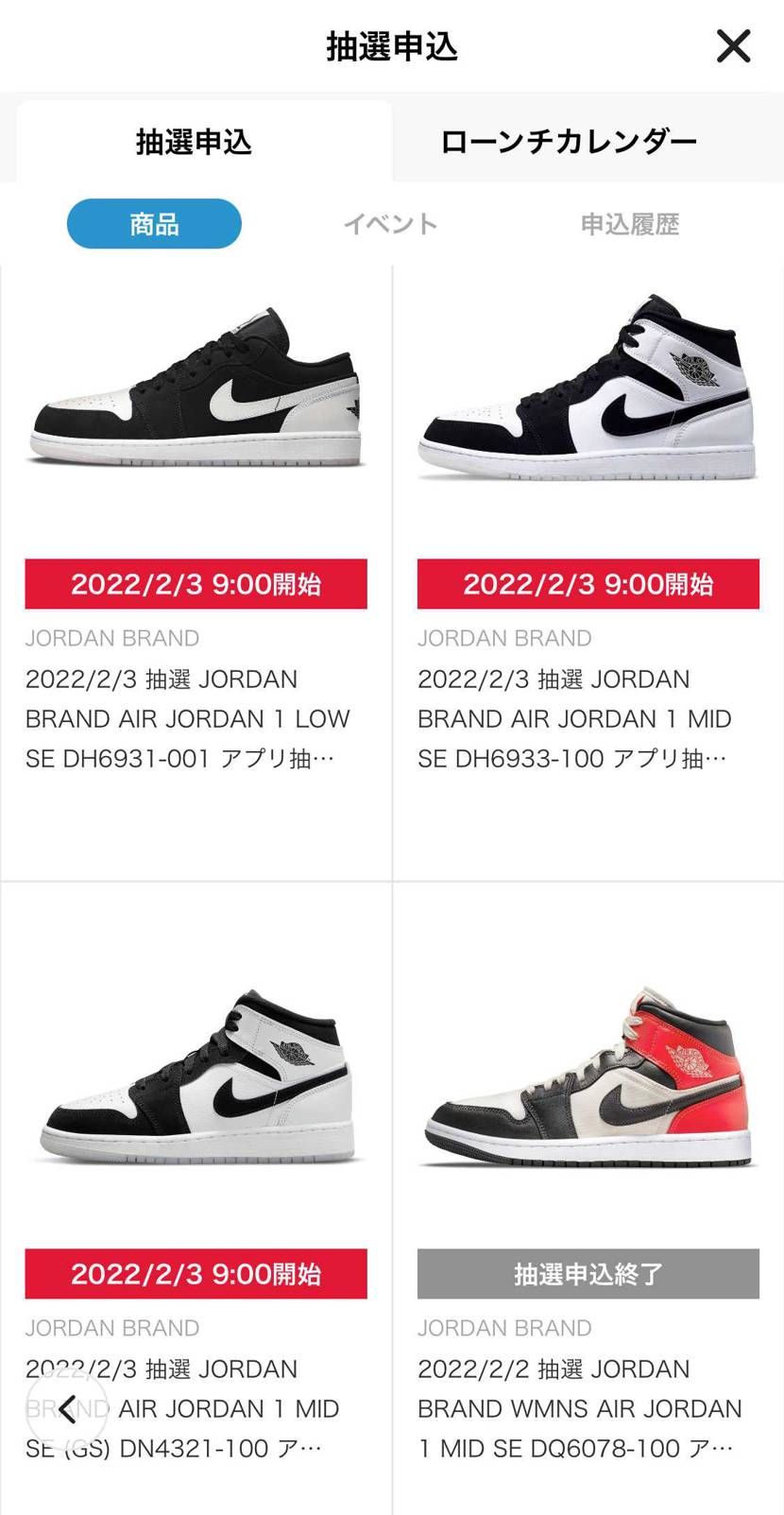The image size is (784, 1515).
Task: Close the 抽選申込 screen with X
Action: [x=733, y=45]
